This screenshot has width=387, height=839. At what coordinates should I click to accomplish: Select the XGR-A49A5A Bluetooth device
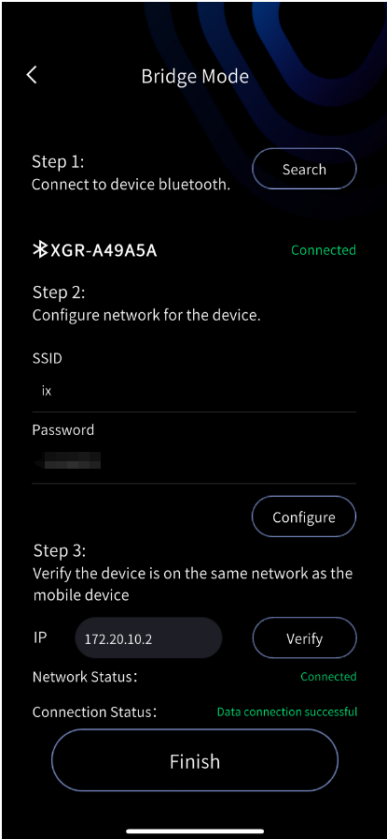(95, 250)
